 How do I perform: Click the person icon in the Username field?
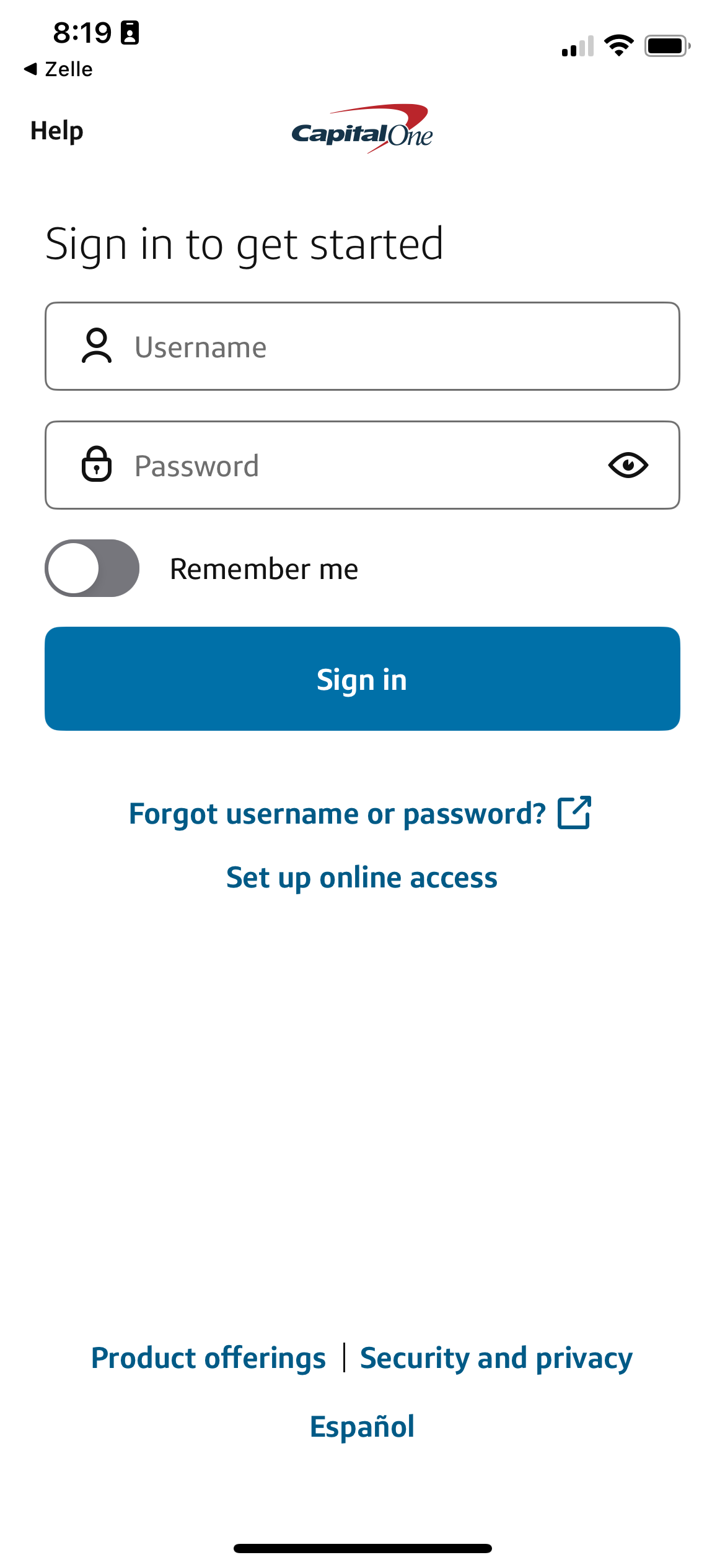[x=97, y=347]
